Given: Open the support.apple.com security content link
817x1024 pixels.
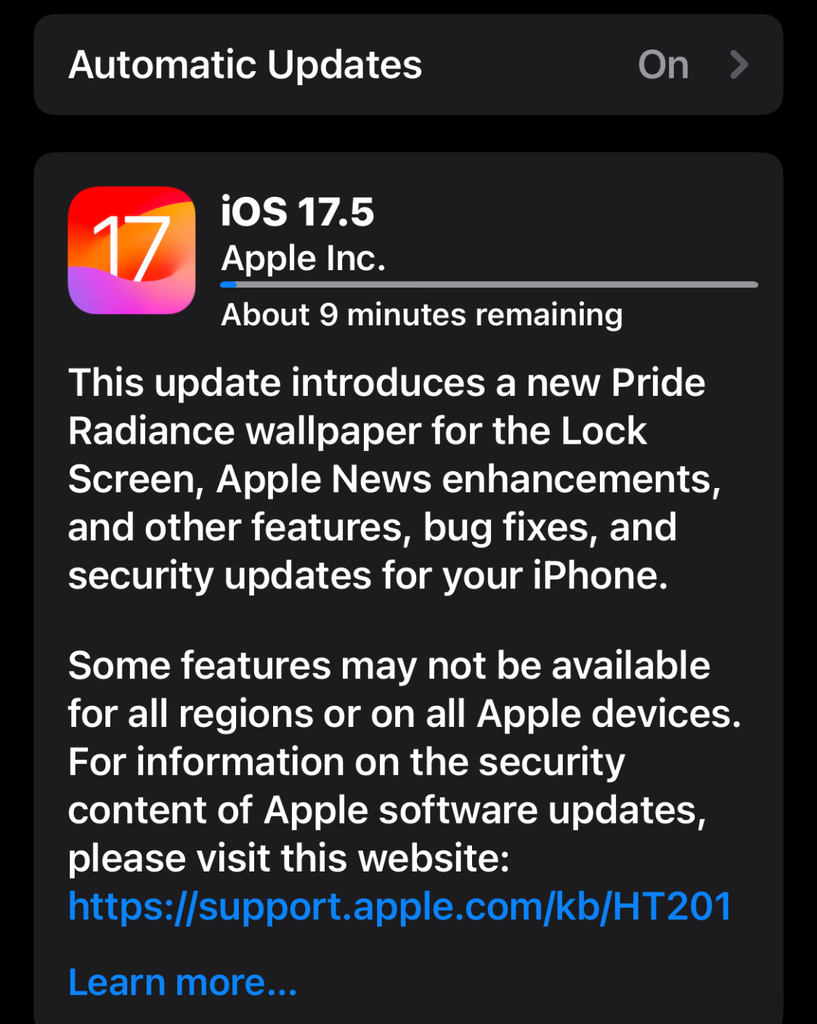Looking at the screenshot, I should click(x=399, y=907).
